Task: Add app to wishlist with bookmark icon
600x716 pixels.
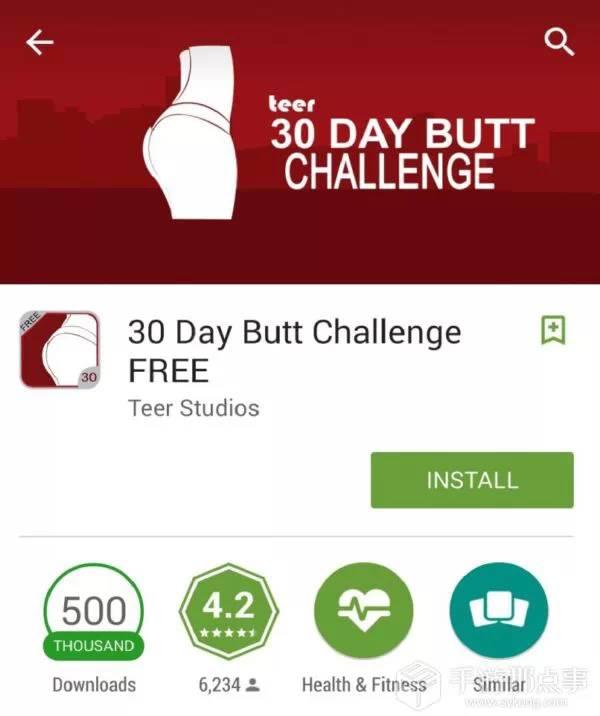Action: (x=552, y=330)
